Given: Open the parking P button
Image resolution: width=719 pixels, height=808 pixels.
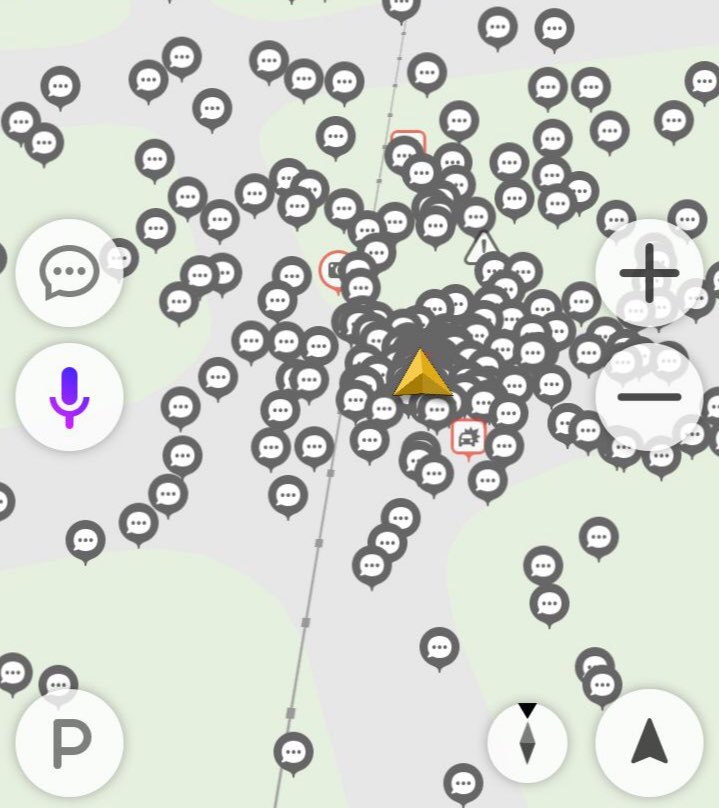Looking at the screenshot, I should coord(69,742).
